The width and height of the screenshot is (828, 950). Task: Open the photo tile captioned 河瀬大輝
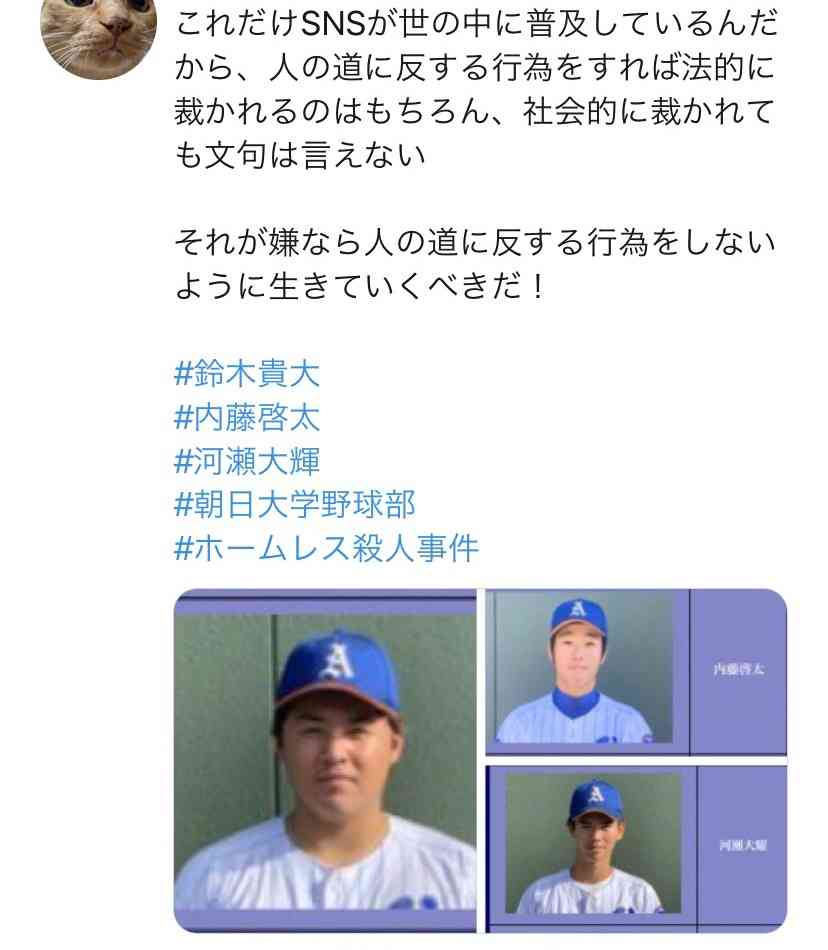tap(636, 846)
